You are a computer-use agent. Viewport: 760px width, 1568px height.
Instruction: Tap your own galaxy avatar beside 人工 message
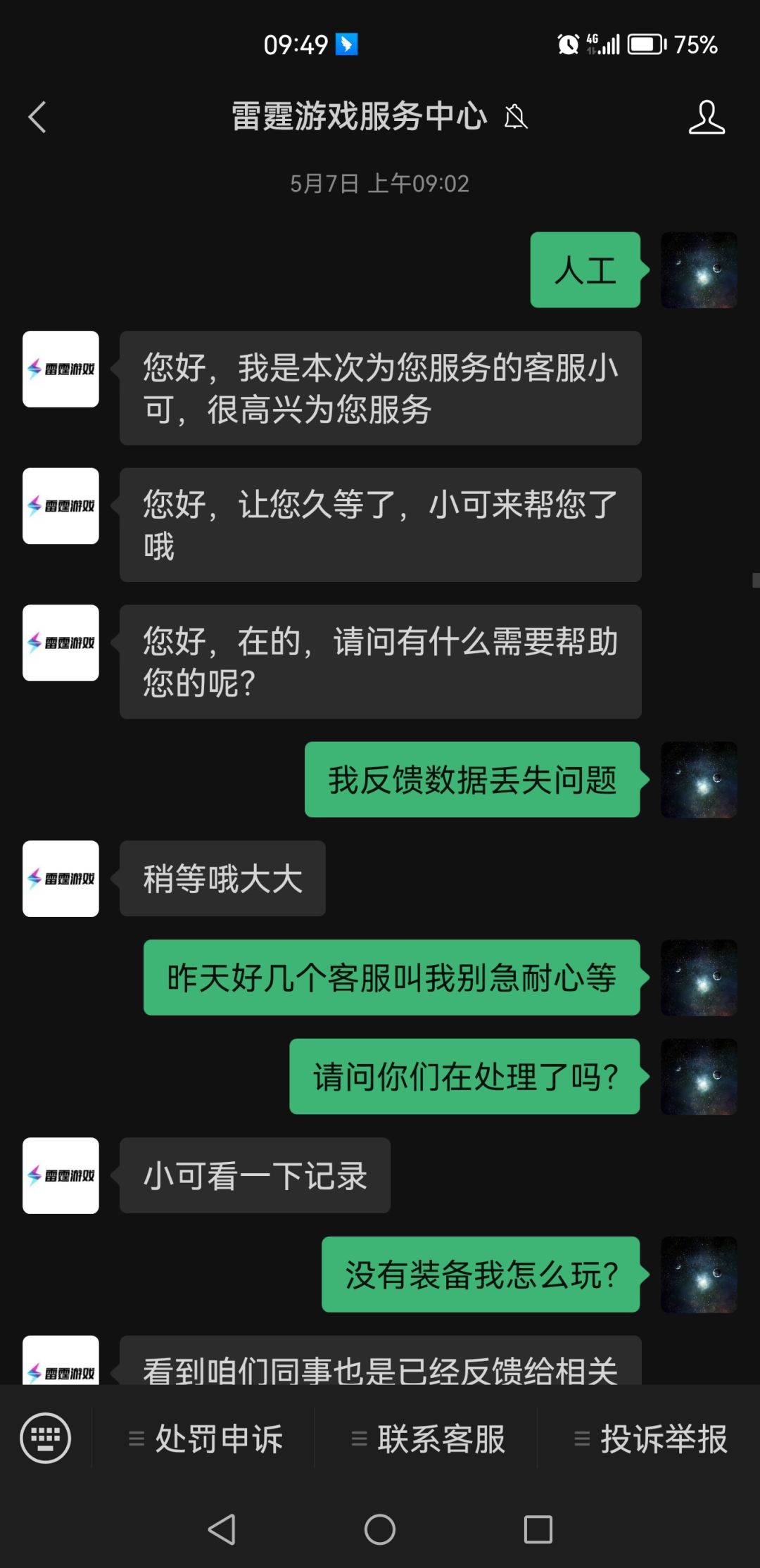coord(699,271)
